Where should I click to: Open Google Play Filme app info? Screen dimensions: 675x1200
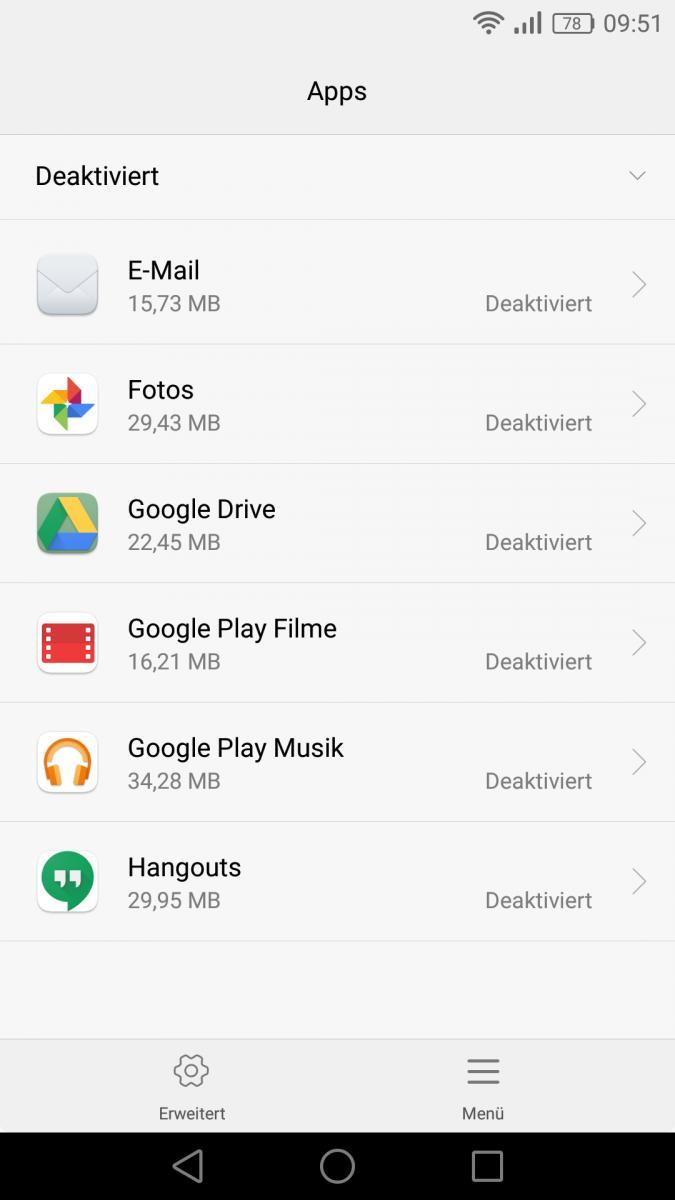click(337, 642)
